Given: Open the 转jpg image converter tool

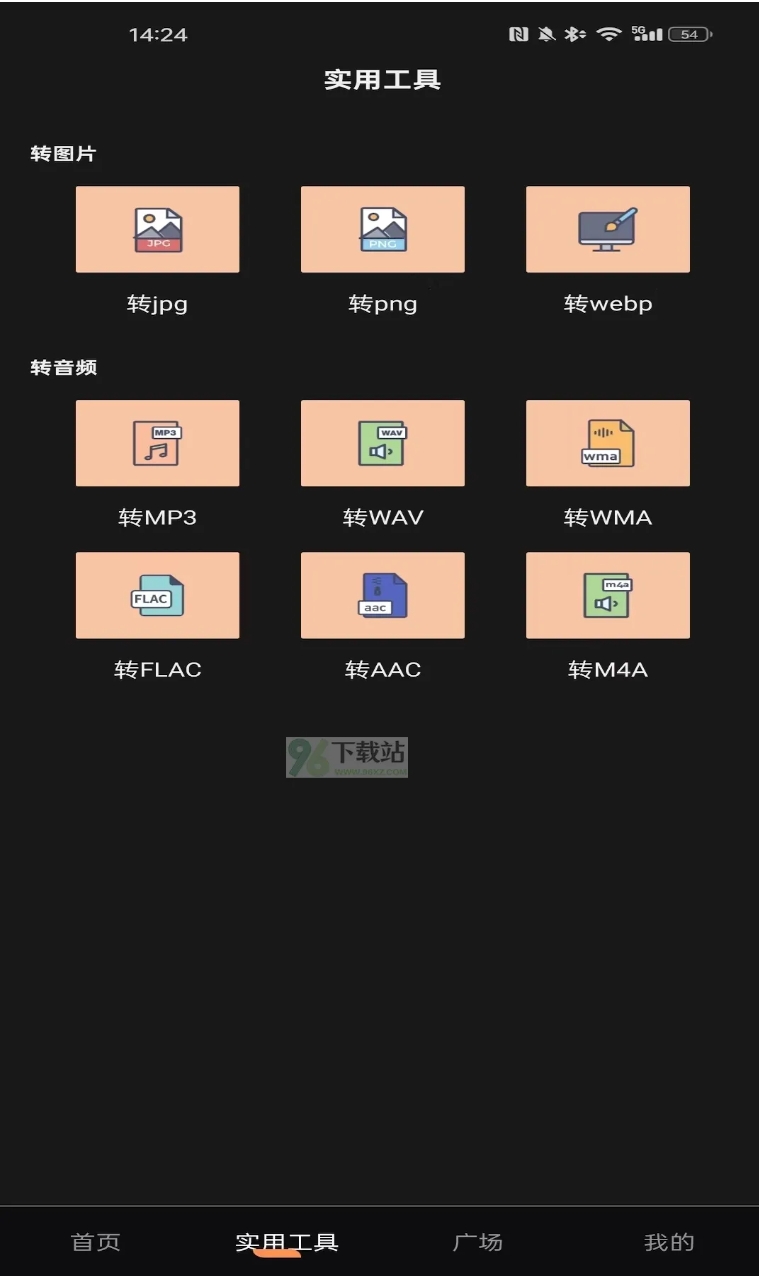Looking at the screenshot, I should (157, 228).
